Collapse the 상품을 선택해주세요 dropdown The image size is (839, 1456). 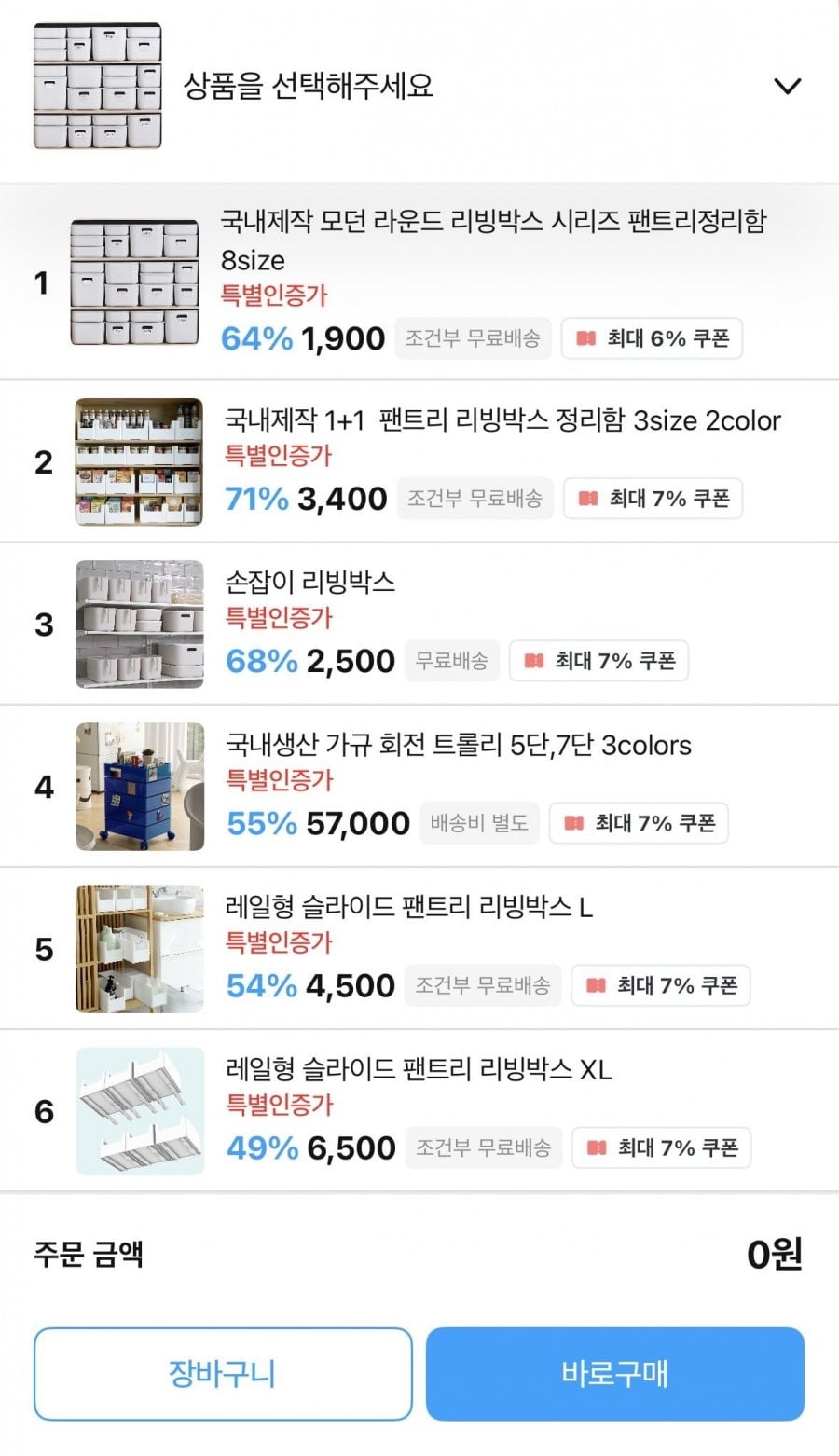(x=787, y=87)
